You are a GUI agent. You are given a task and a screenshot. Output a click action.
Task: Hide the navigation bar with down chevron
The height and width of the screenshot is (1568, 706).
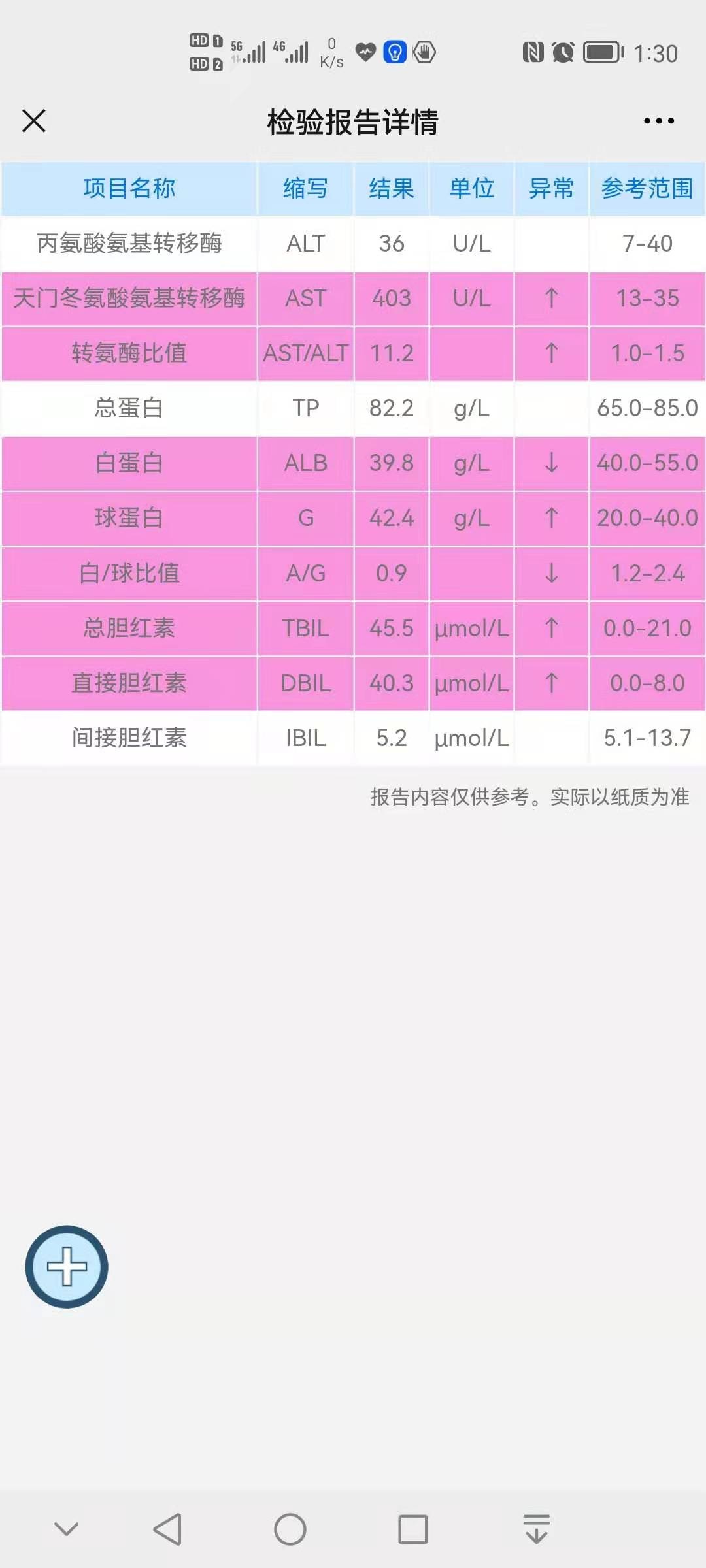tap(67, 1529)
